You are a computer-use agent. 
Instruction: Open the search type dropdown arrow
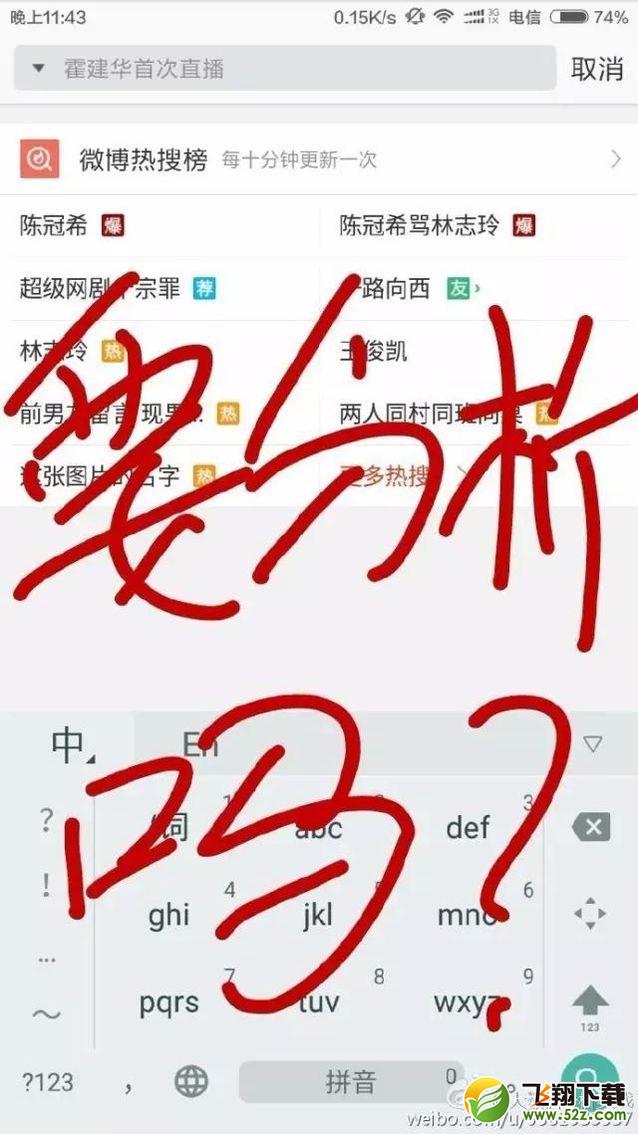(x=38, y=68)
